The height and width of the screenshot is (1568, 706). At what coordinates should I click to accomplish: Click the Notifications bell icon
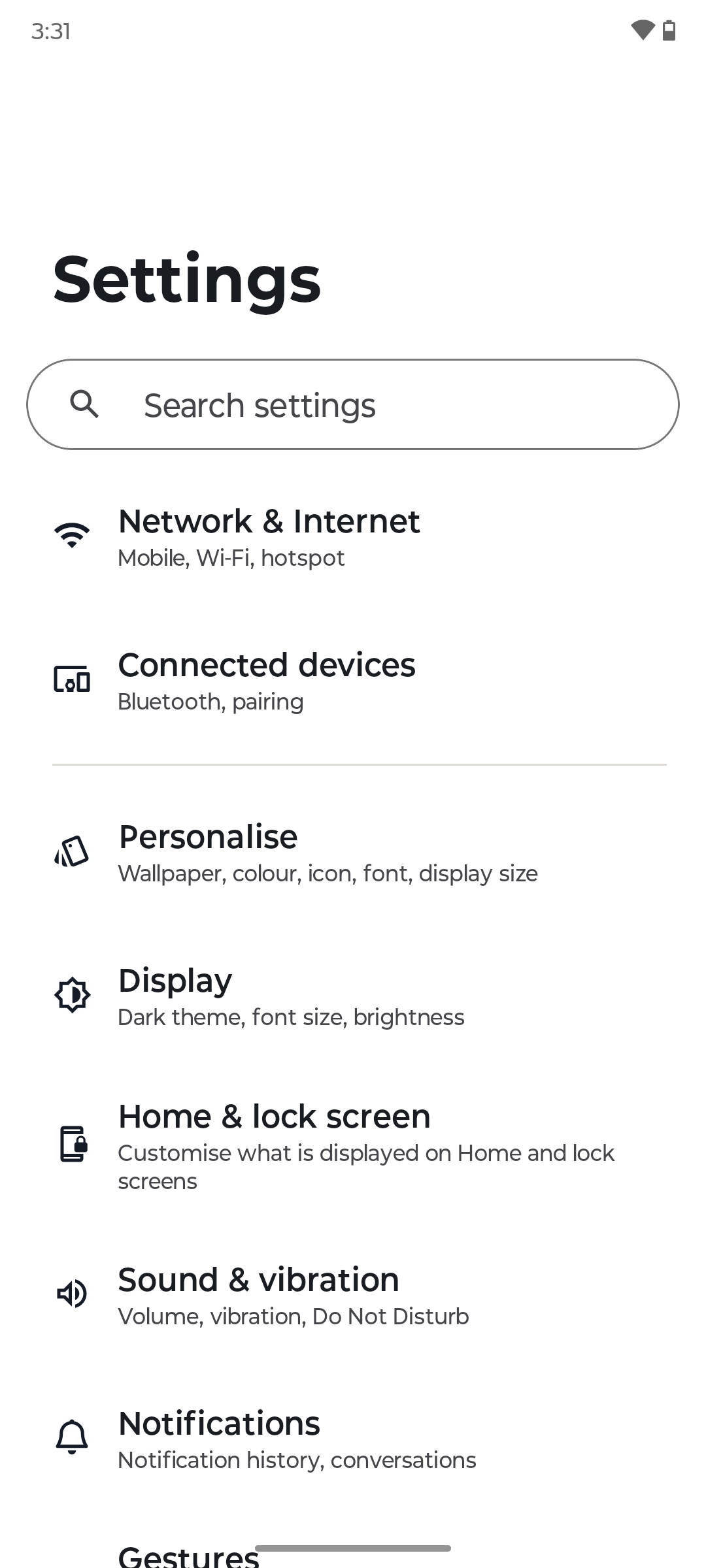(72, 1437)
